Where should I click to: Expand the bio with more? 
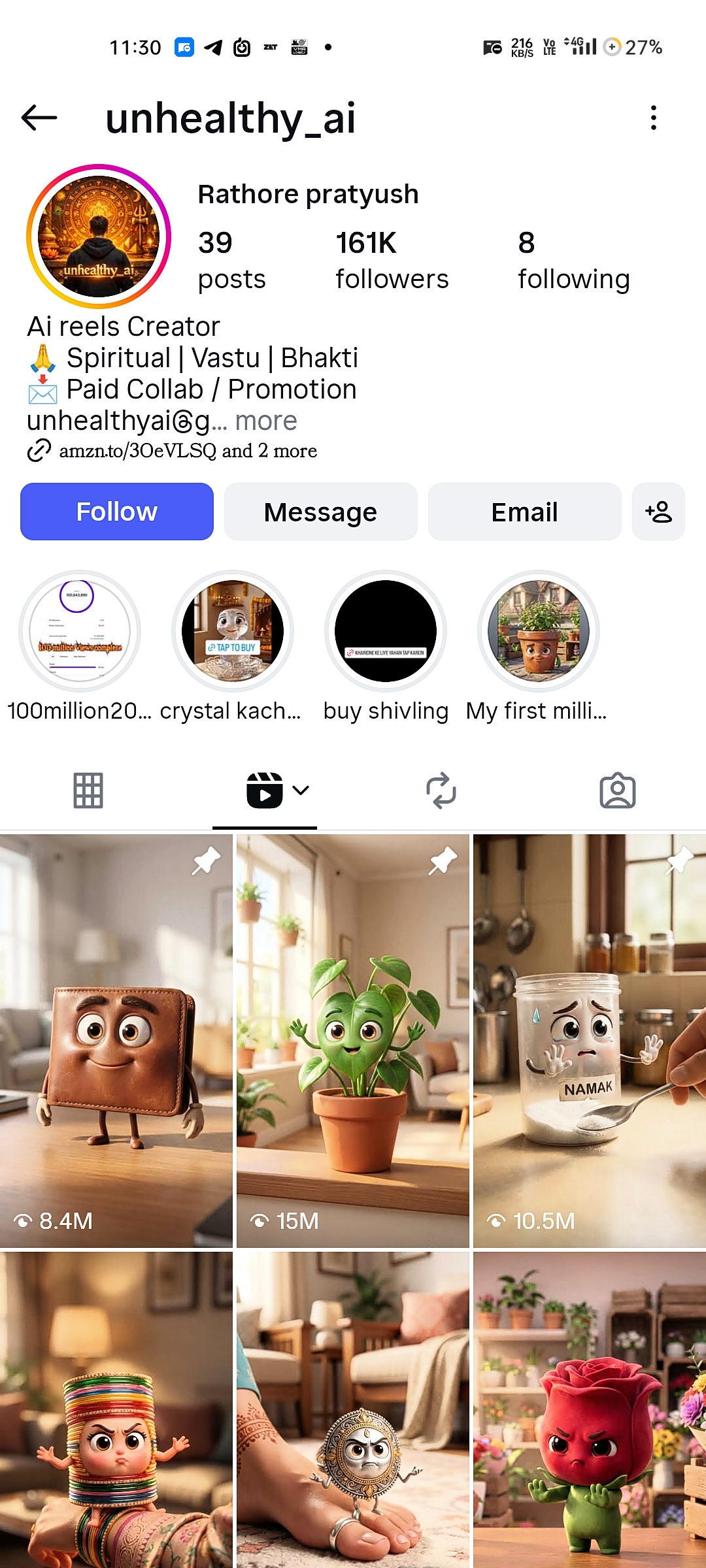click(266, 421)
